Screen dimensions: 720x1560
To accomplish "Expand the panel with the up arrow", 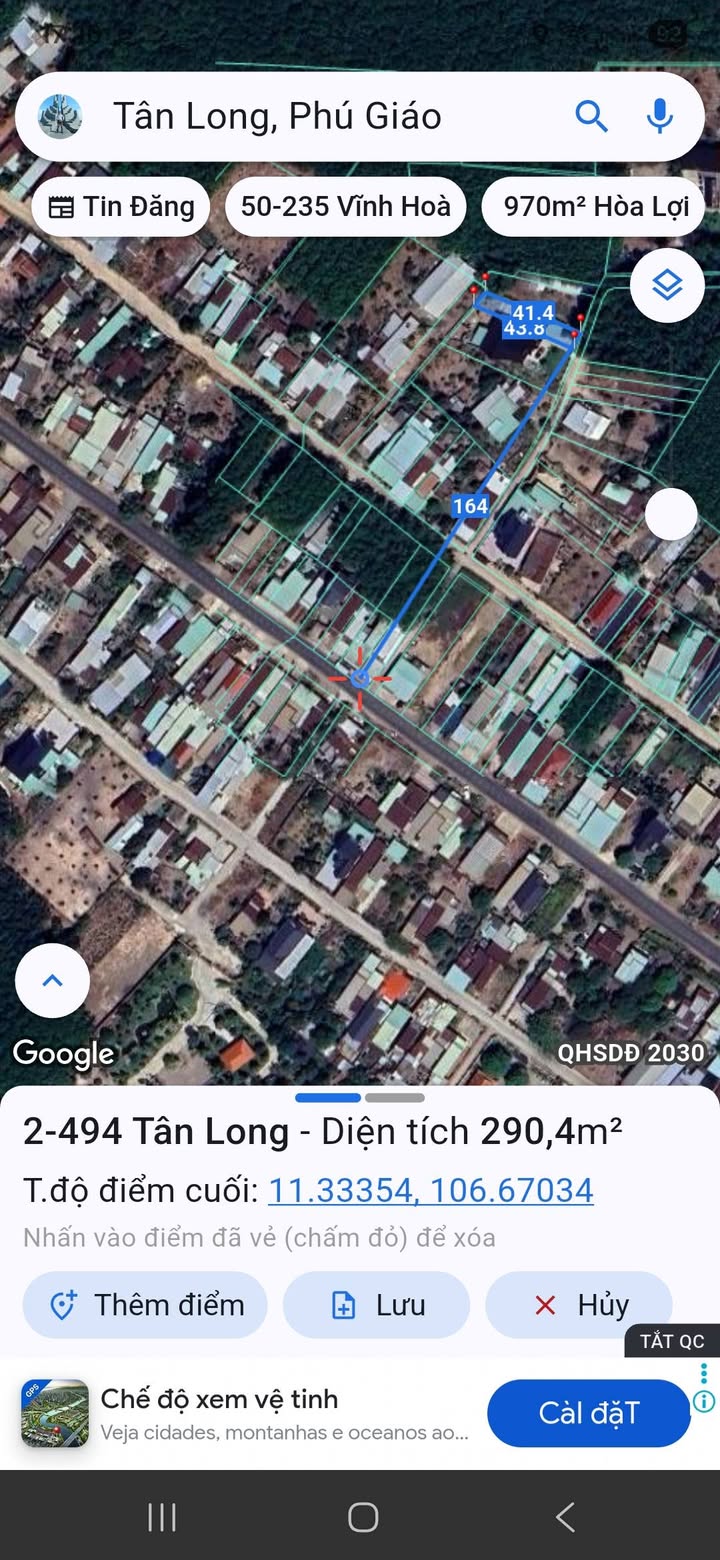I will pos(52,981).
